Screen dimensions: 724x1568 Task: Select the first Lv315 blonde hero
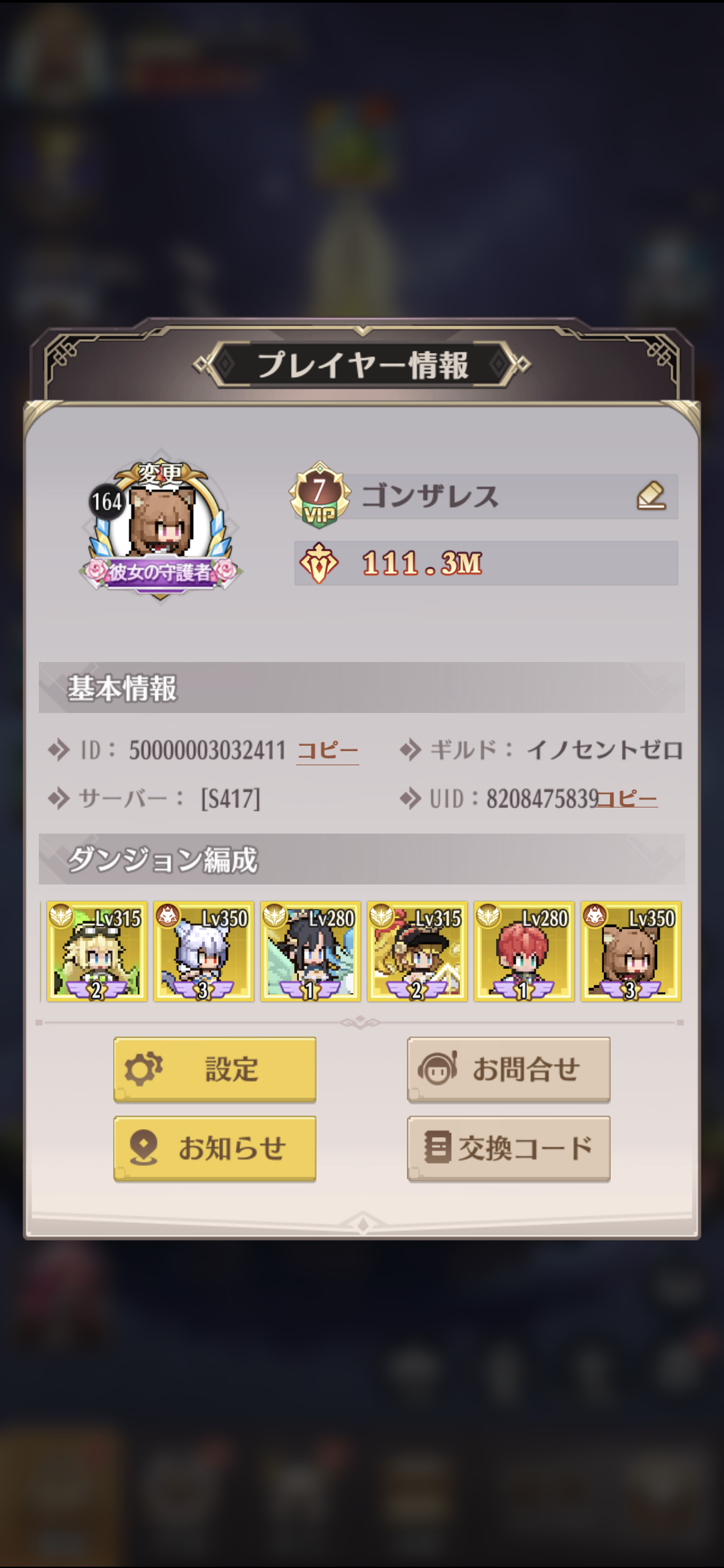[97, 952]
